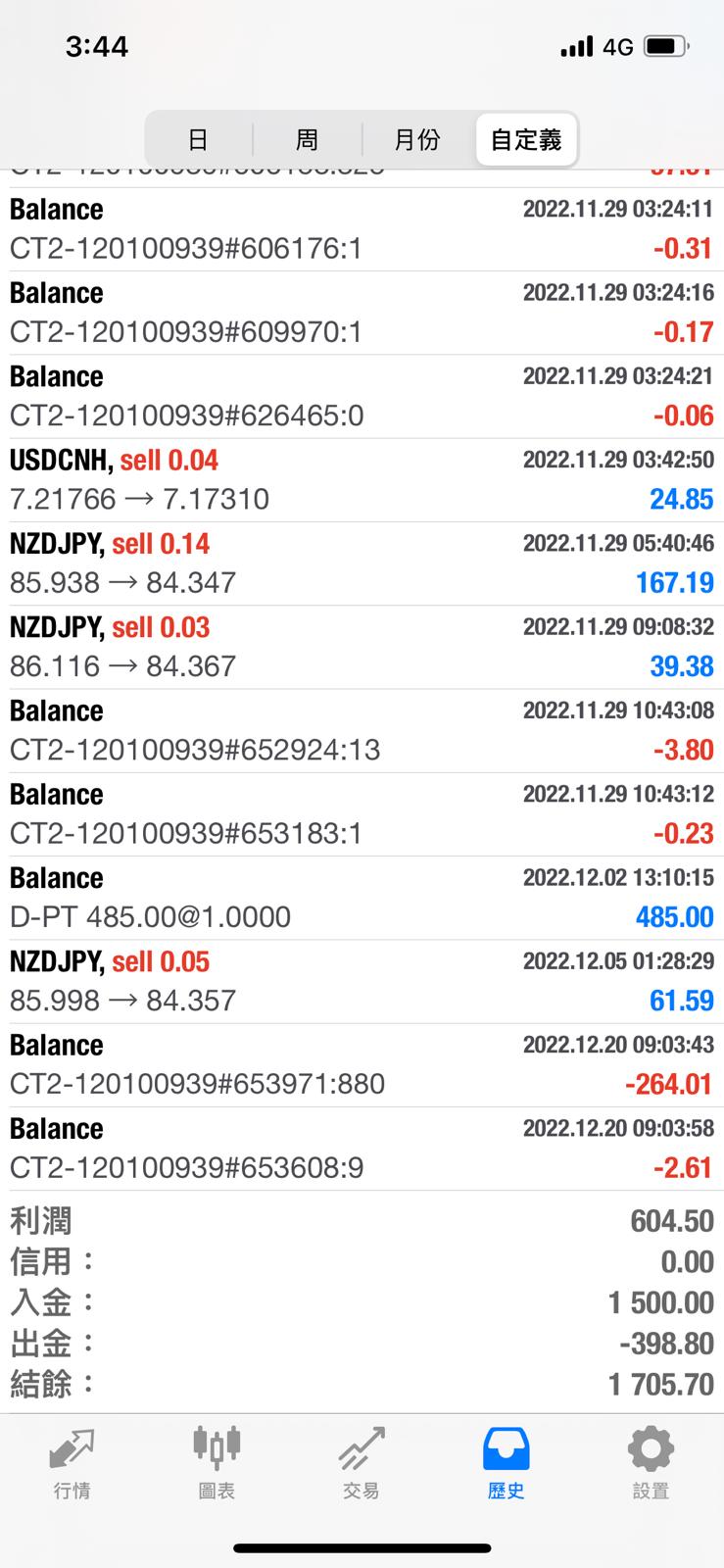Tap the -3.80 balance entry

tap(362, 730)
